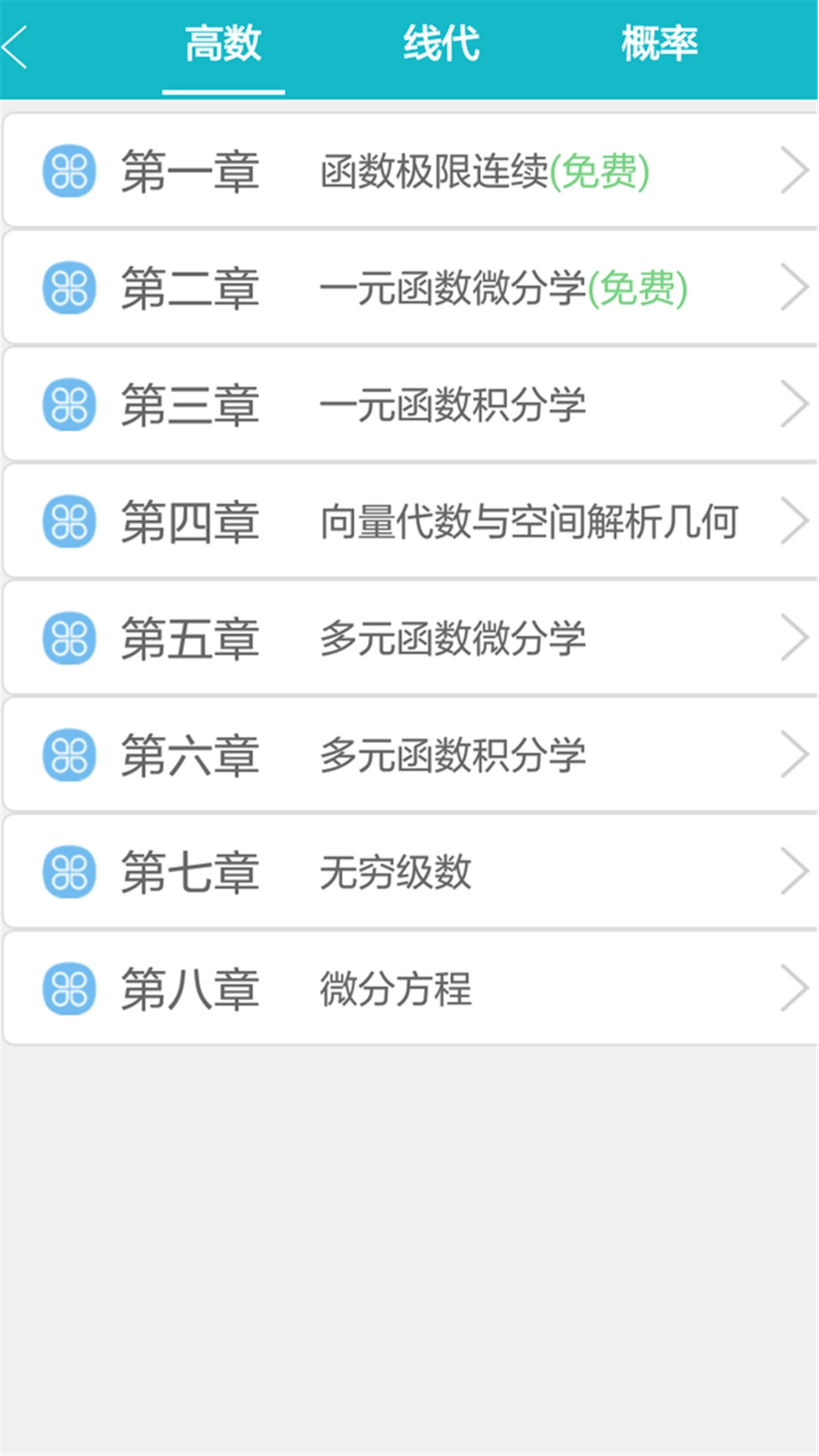Go back using the top-left arrow

17,47
